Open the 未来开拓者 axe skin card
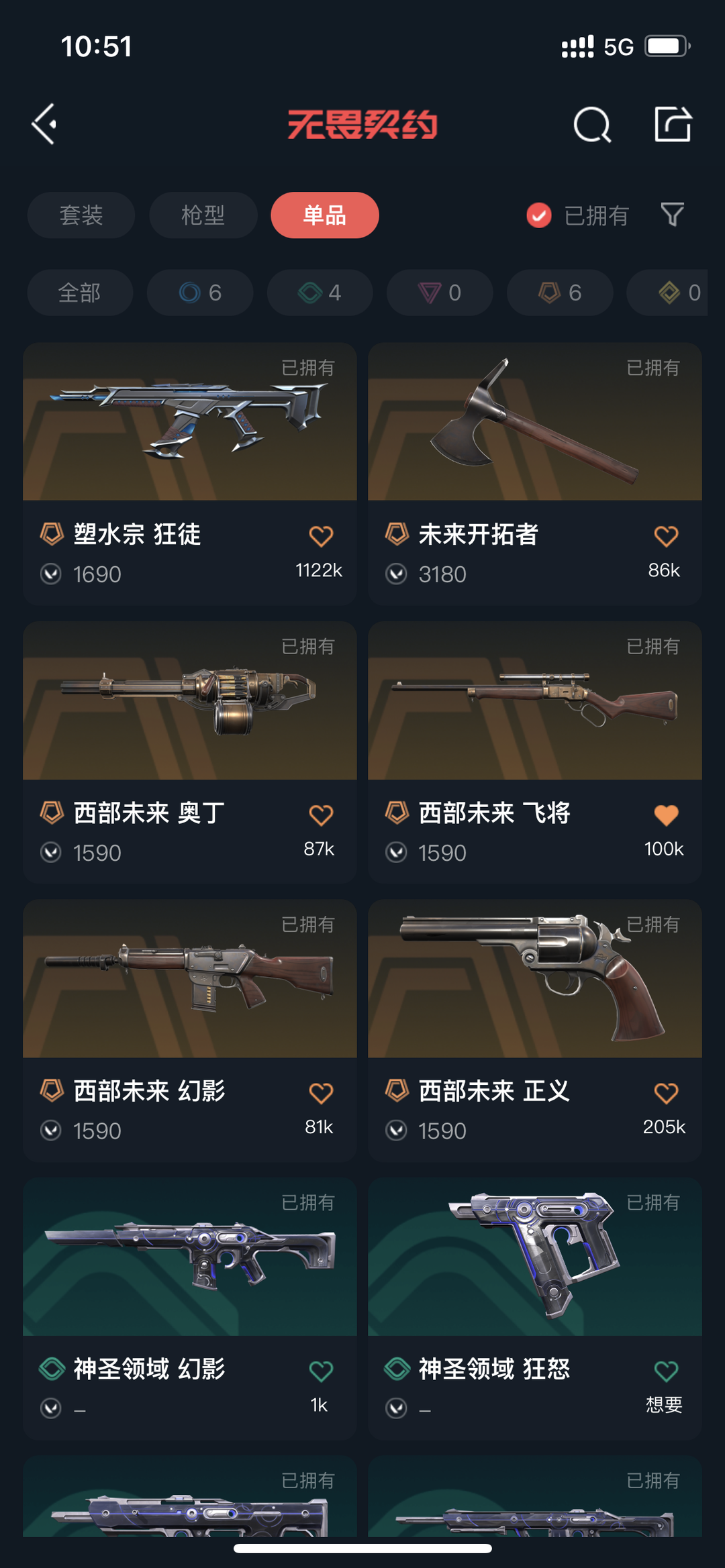Screen dimensions: 725x1568 [535, 474]
